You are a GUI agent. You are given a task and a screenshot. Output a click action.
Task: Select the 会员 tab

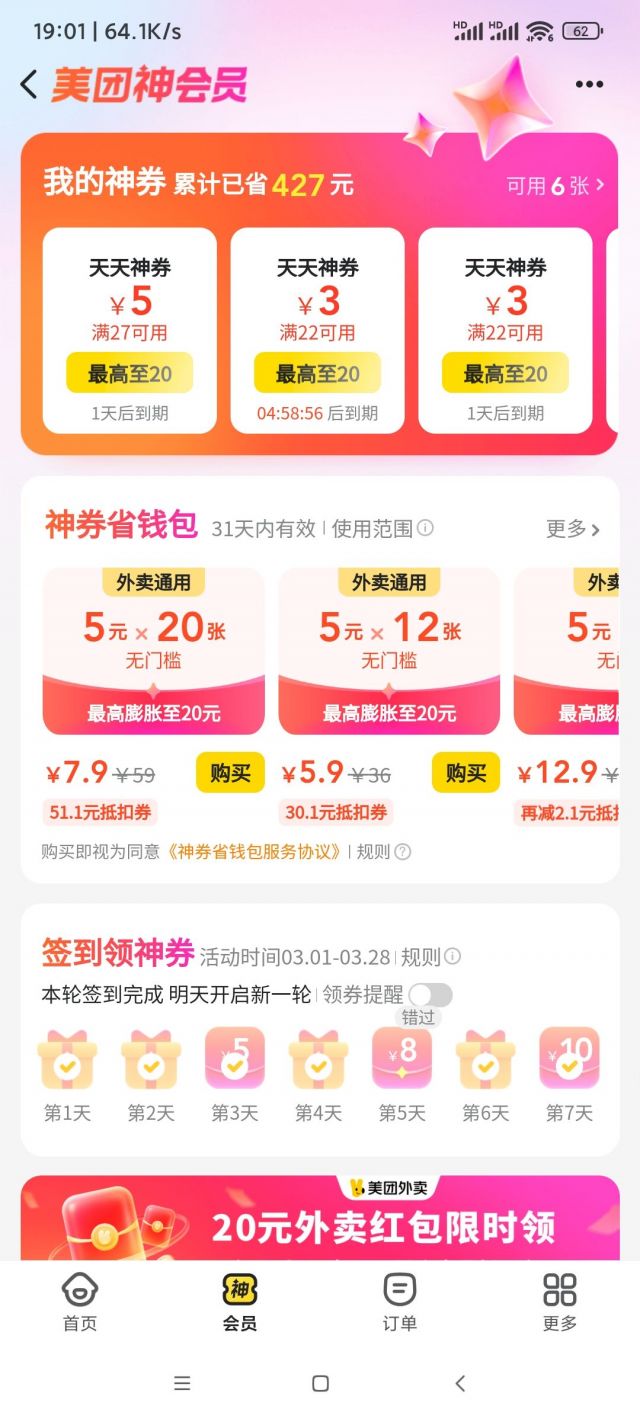click(240, 1301)
